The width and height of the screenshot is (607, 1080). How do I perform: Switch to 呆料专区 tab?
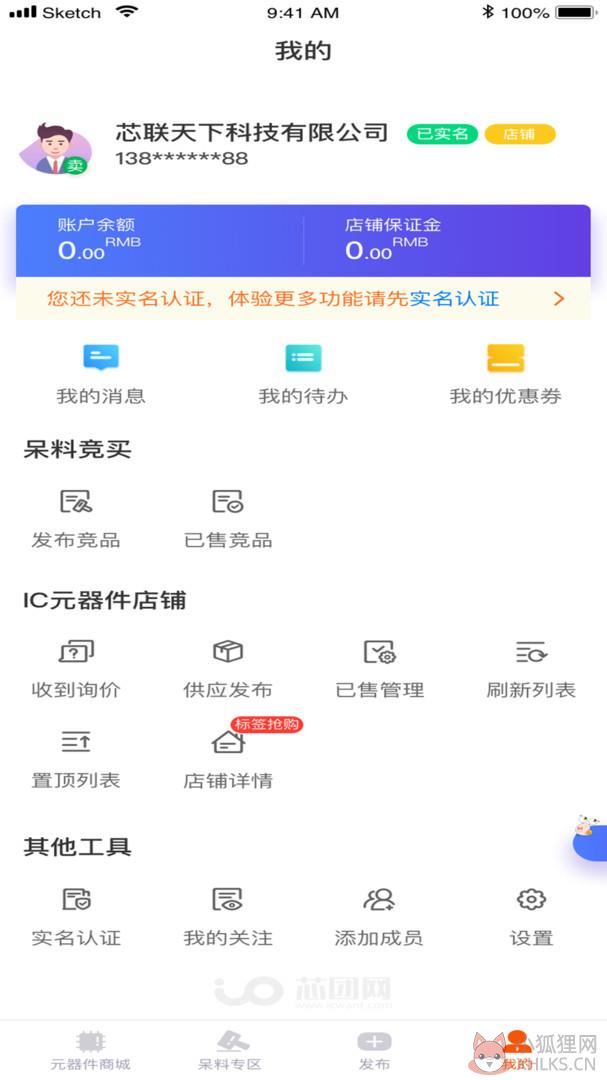click(x=230, y=1050)
